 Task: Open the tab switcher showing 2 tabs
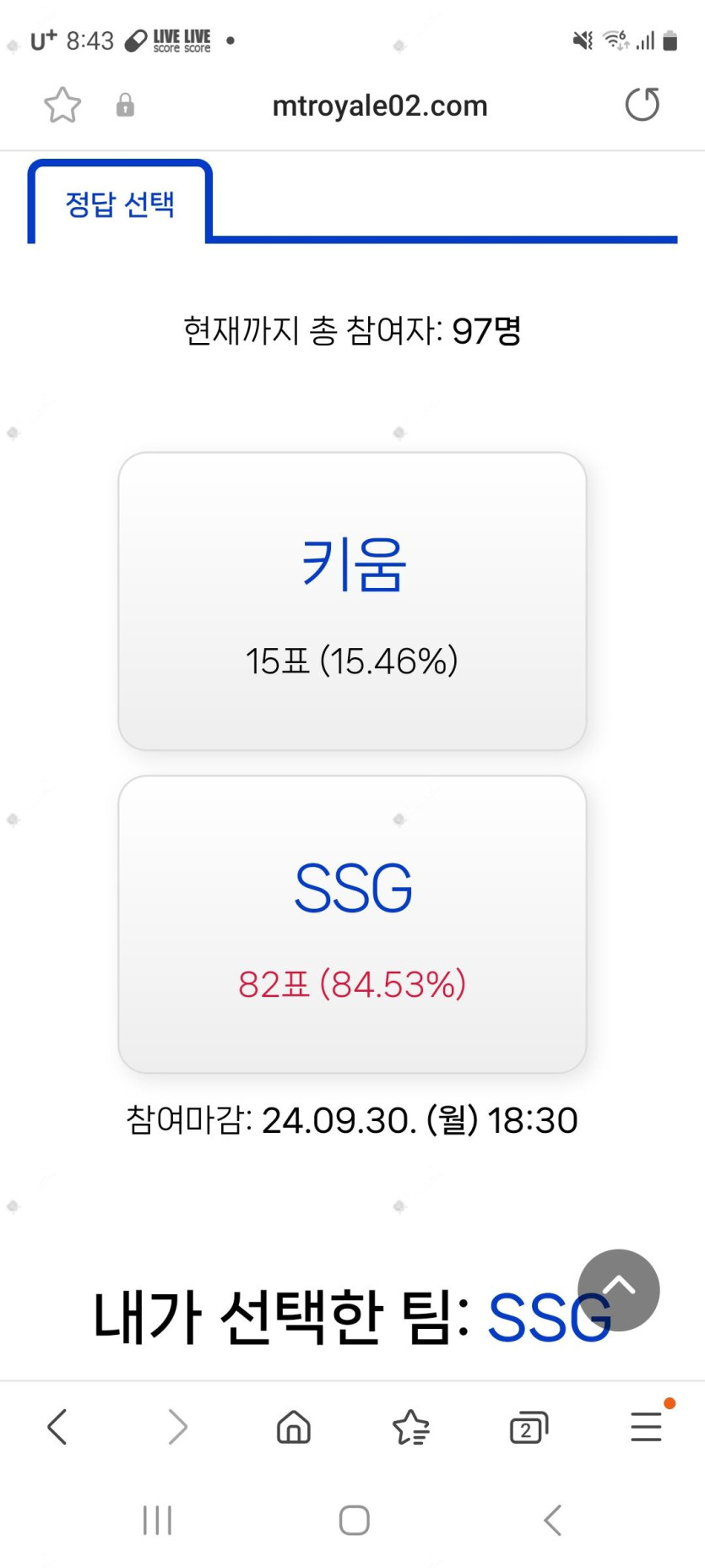point(529,1427)
